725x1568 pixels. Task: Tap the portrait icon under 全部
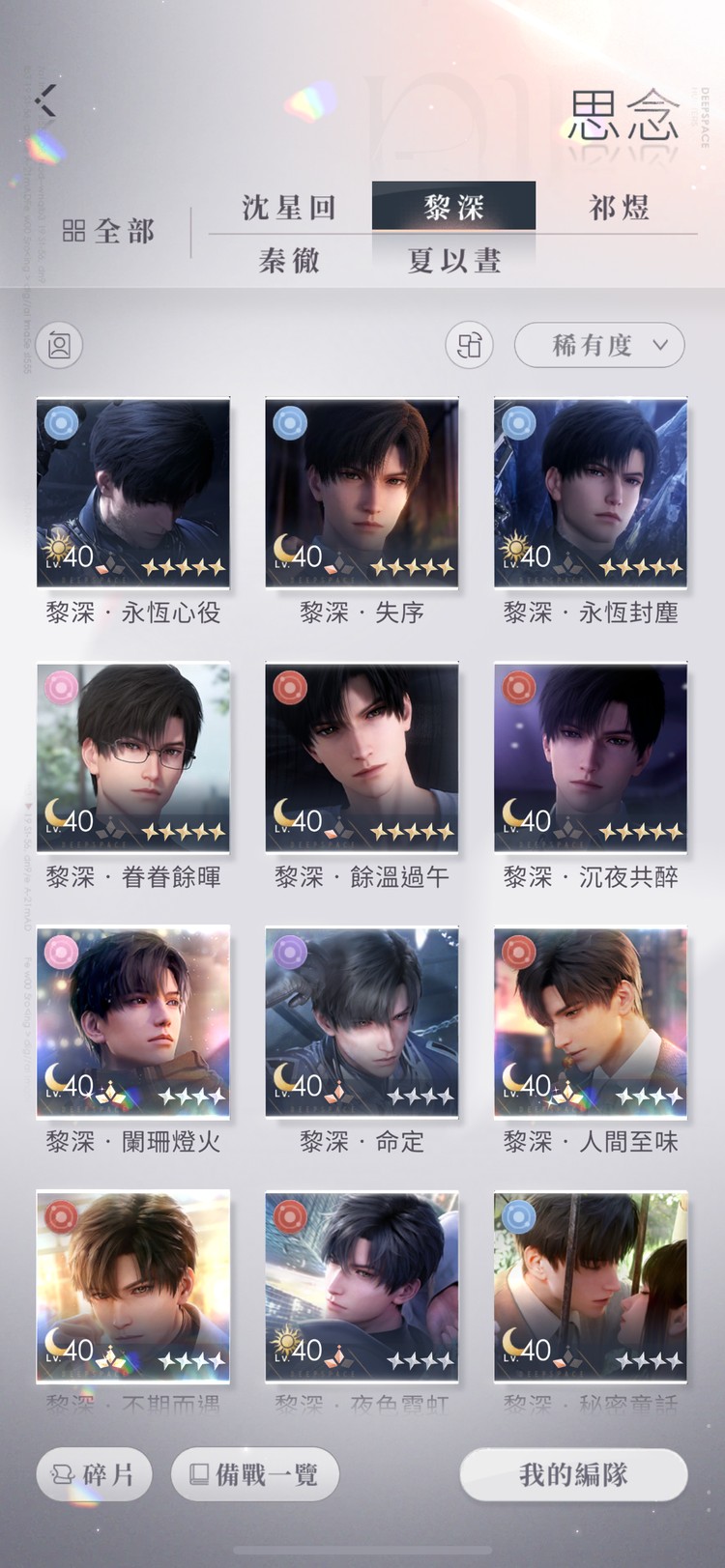[x=59, y=345]
